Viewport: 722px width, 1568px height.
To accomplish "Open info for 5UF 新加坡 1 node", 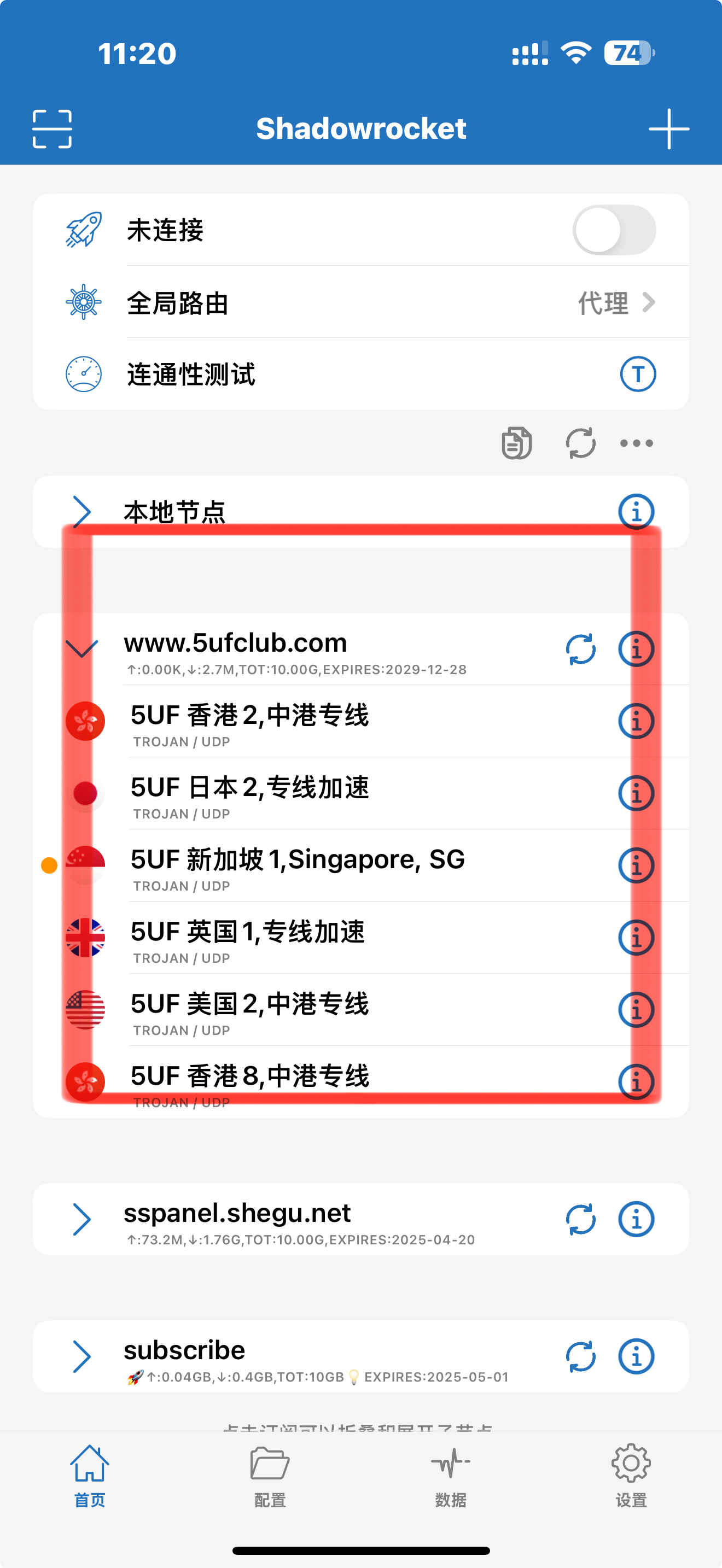I will tap(636, 865).
